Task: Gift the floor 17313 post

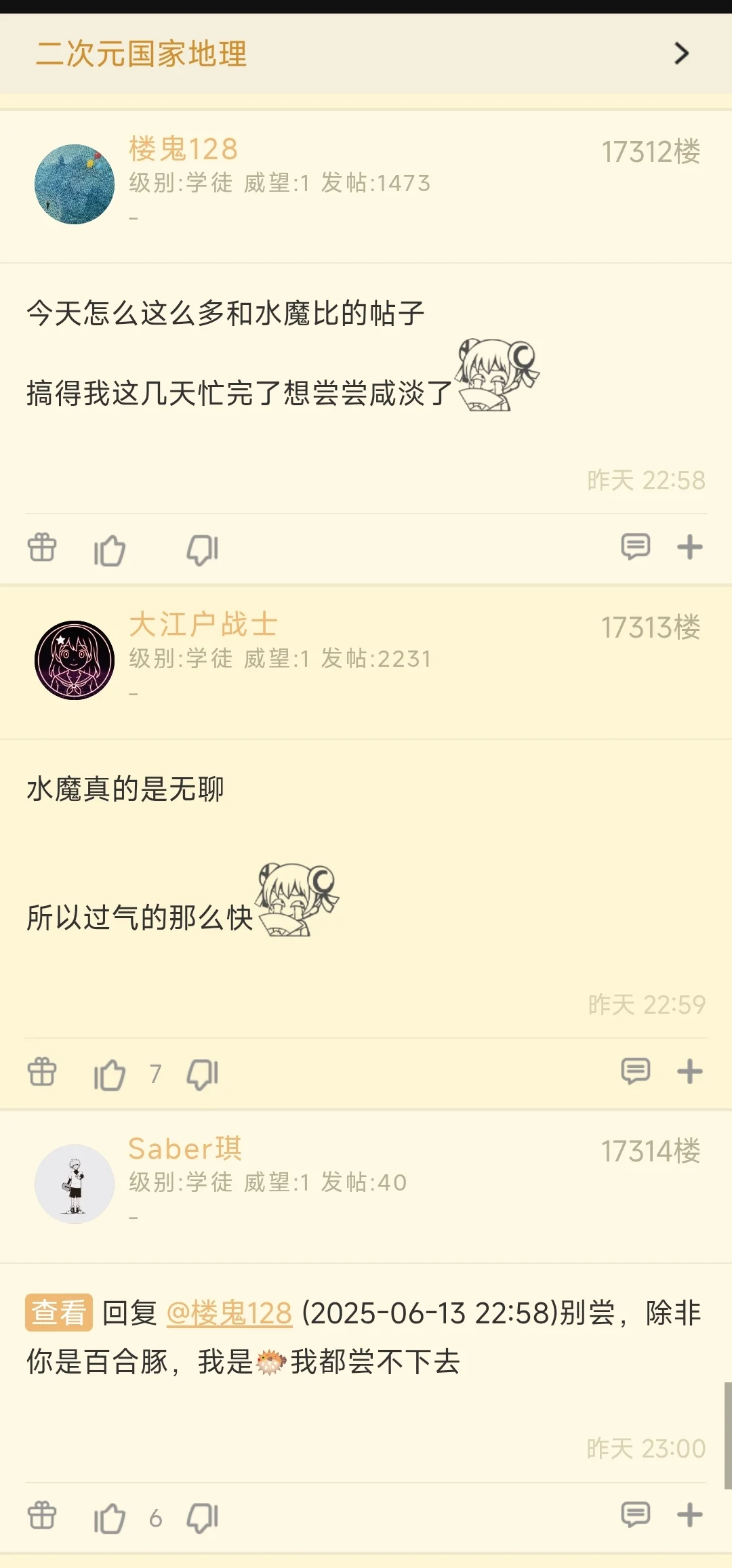Action: pyautogui.click(x=42, y=1072)
